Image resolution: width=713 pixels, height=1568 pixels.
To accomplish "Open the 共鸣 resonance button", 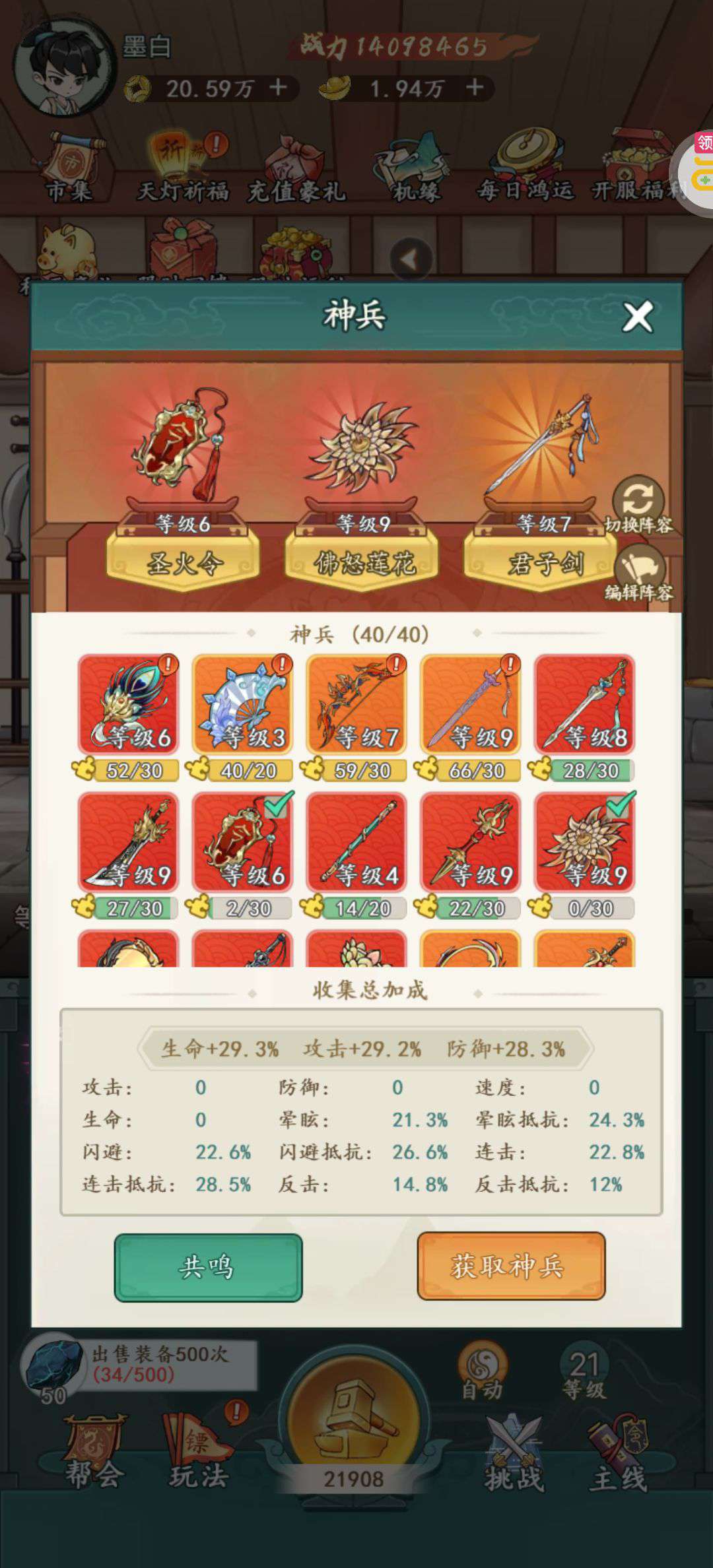I will tap(208, 1267).
